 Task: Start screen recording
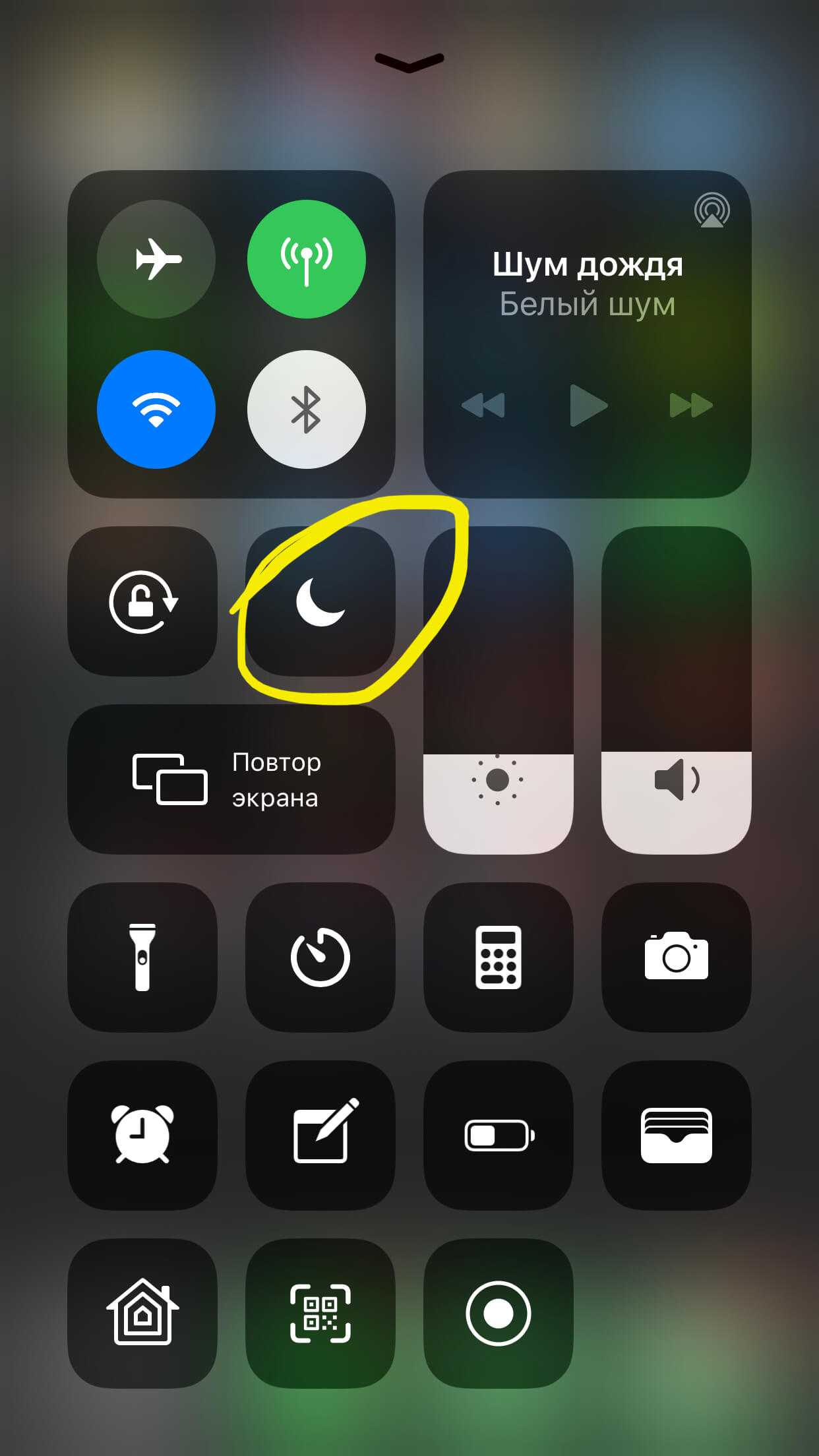point(499,1314)
